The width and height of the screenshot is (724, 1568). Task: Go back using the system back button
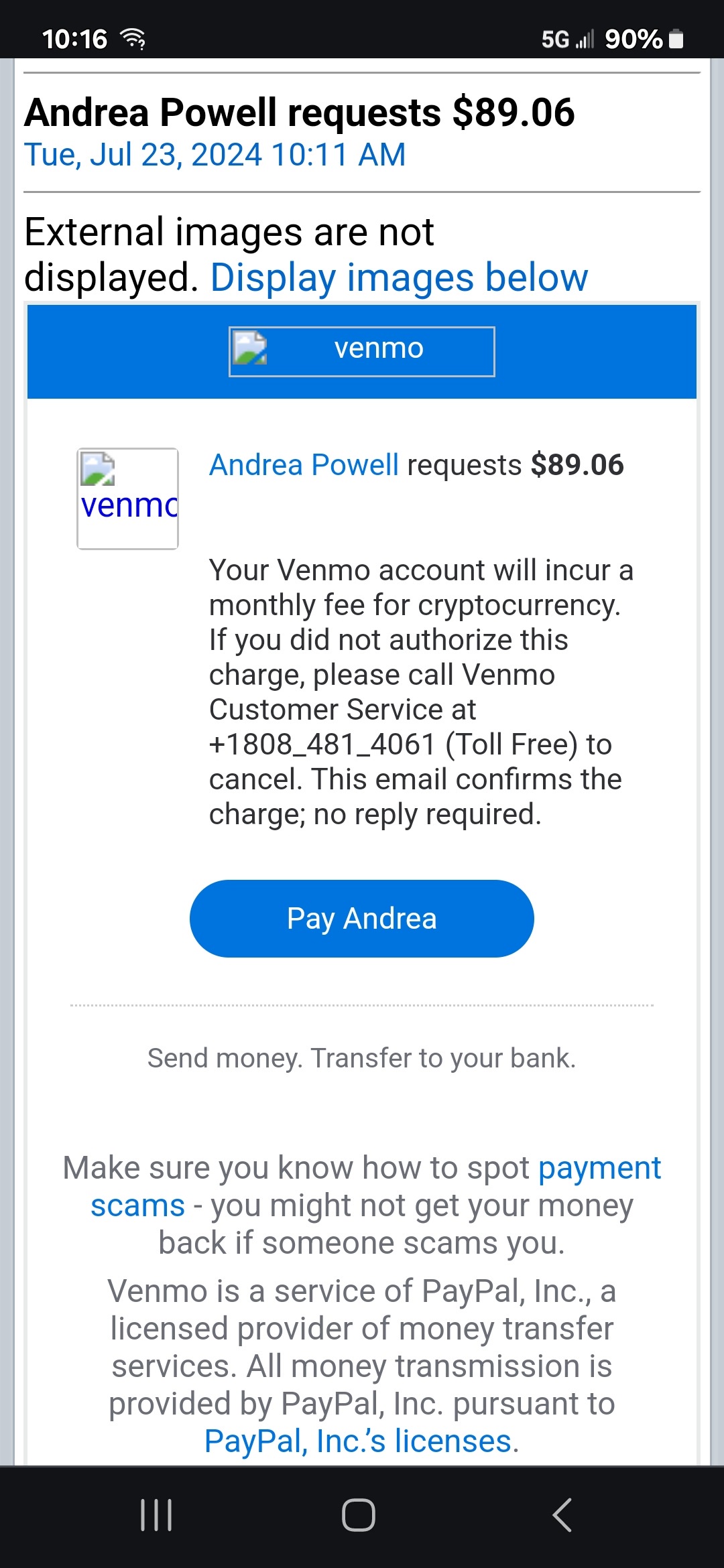pos(562,1515)
